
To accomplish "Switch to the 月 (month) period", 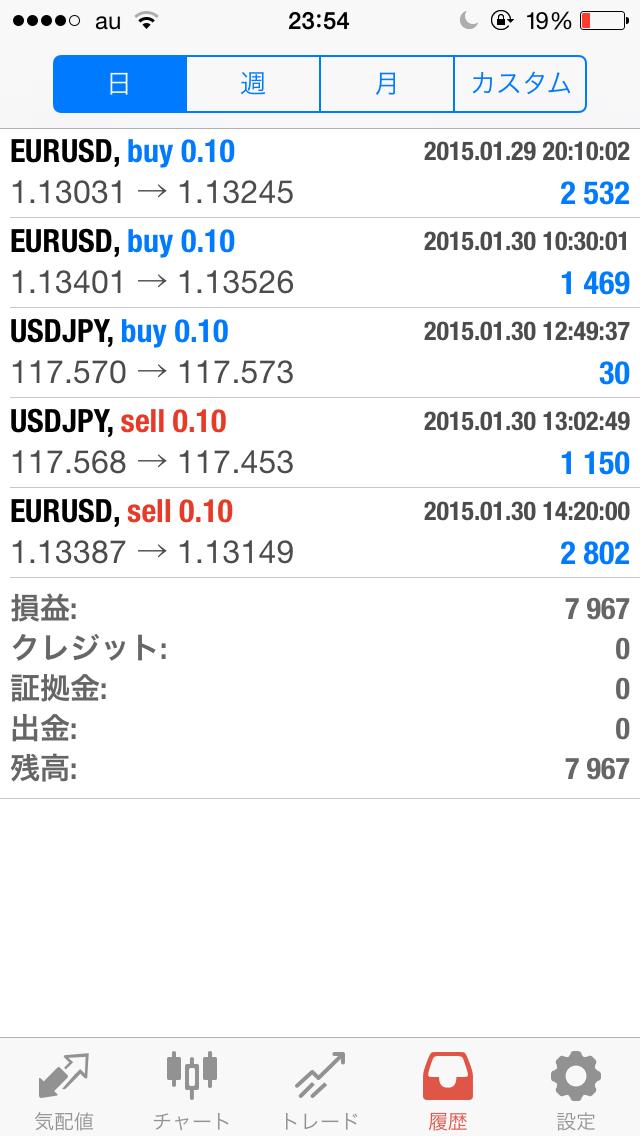I will tap(386, 84).
